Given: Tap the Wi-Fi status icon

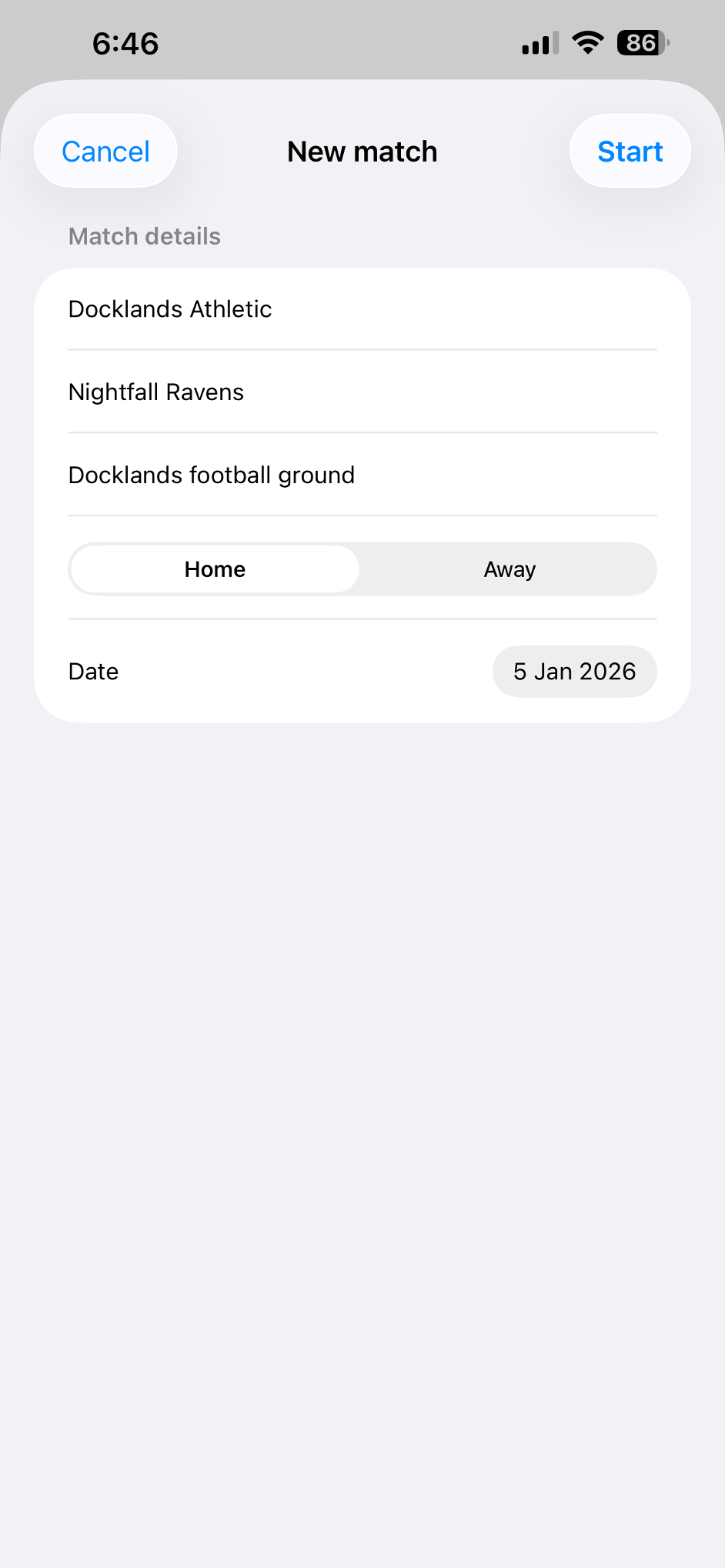Looking at the screenshot, I should point(586,44).
